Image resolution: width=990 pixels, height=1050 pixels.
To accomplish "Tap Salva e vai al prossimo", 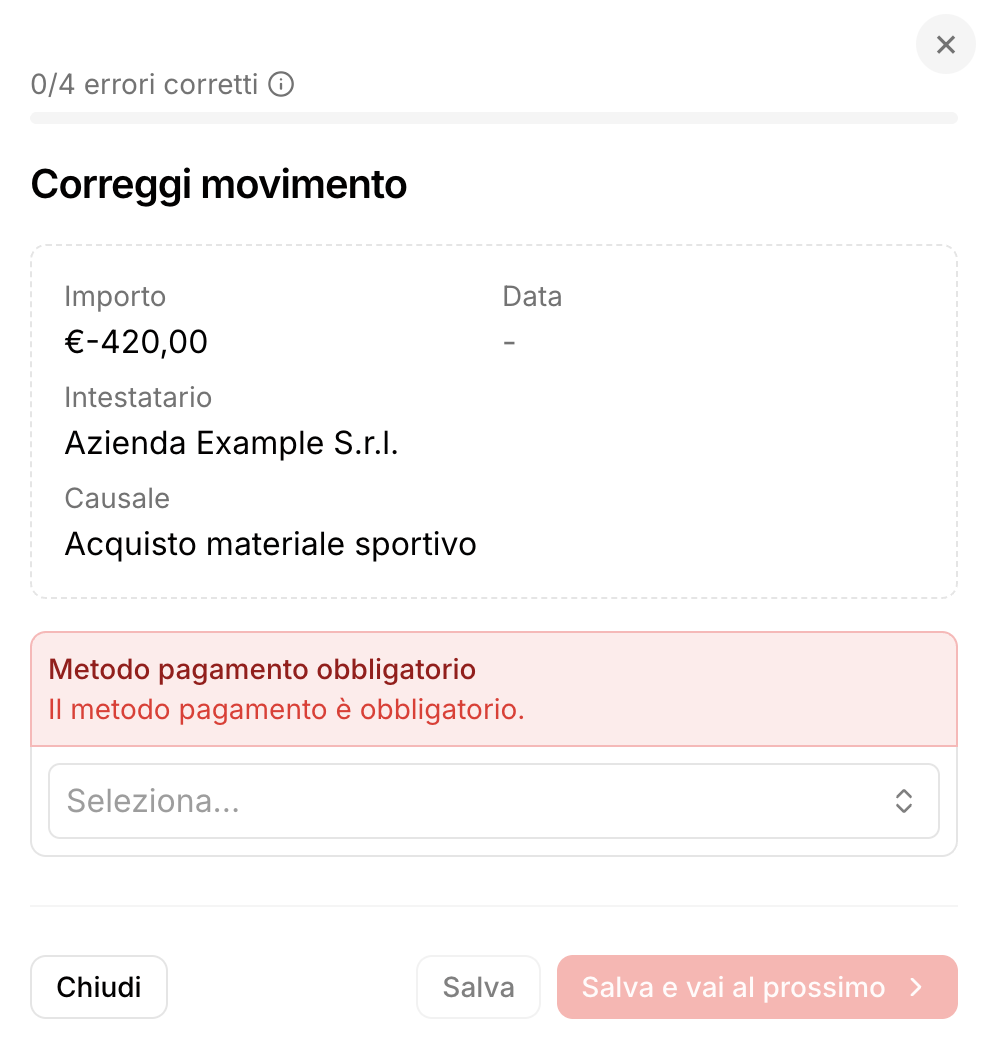I will pyautogui.click(x=756, y=987).
